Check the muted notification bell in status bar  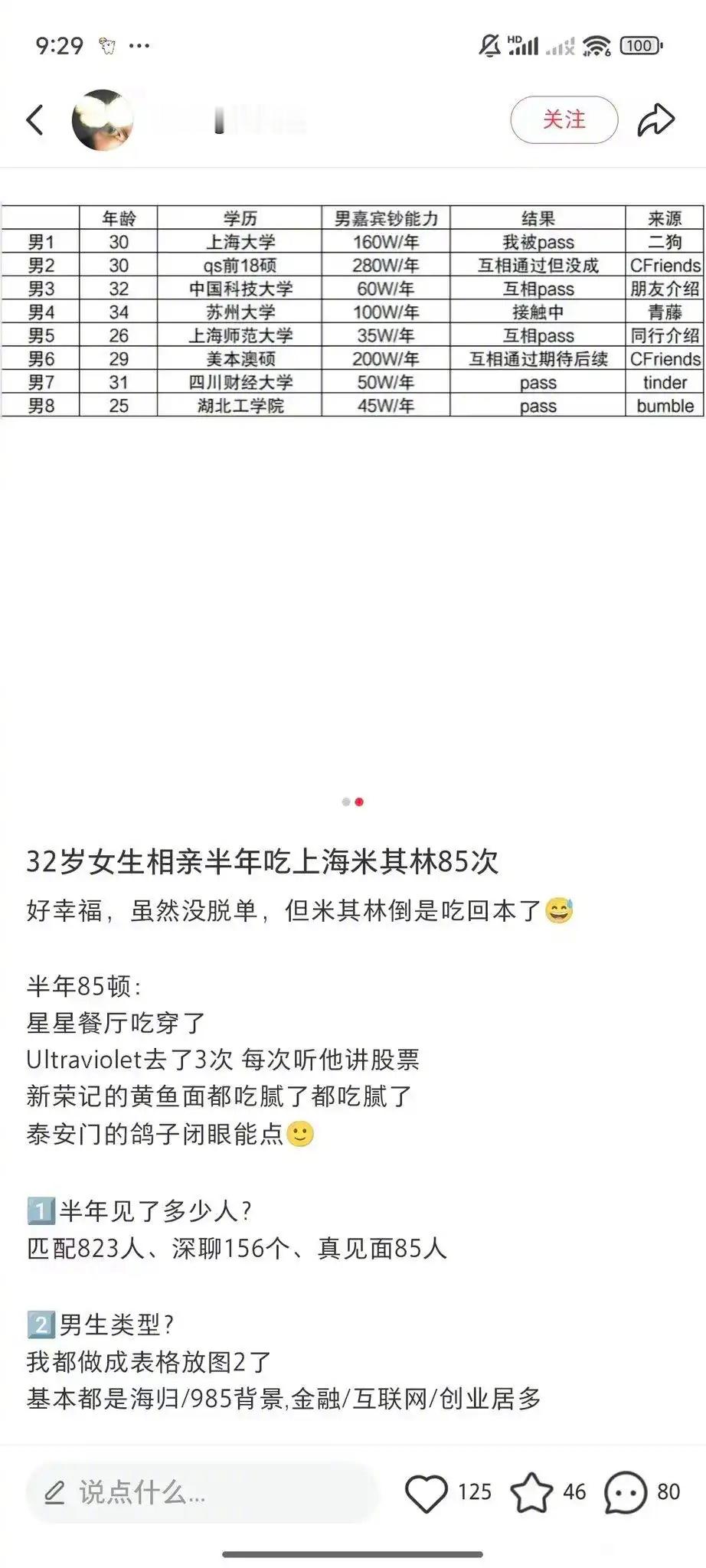pos(488,46)
